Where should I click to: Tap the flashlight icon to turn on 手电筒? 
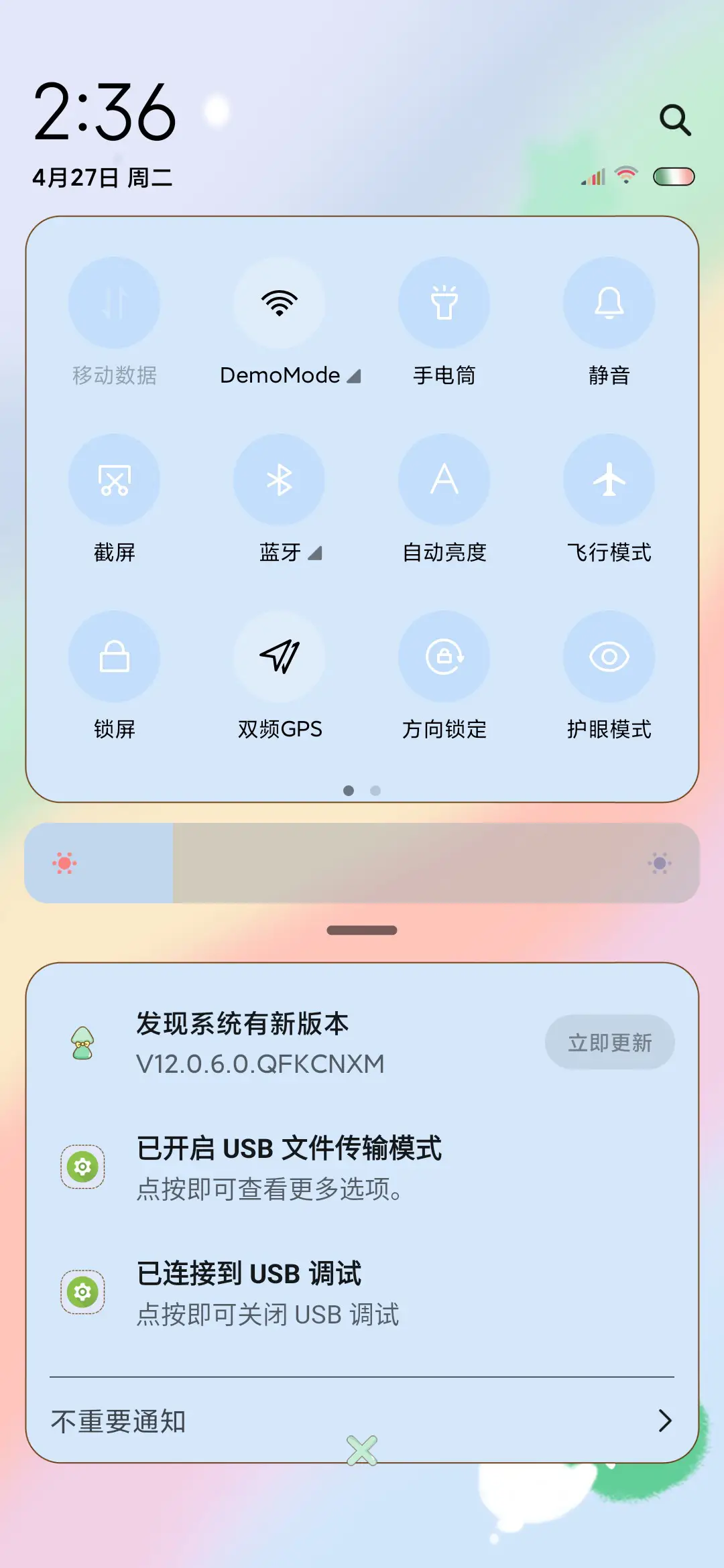tap(444, 303)
